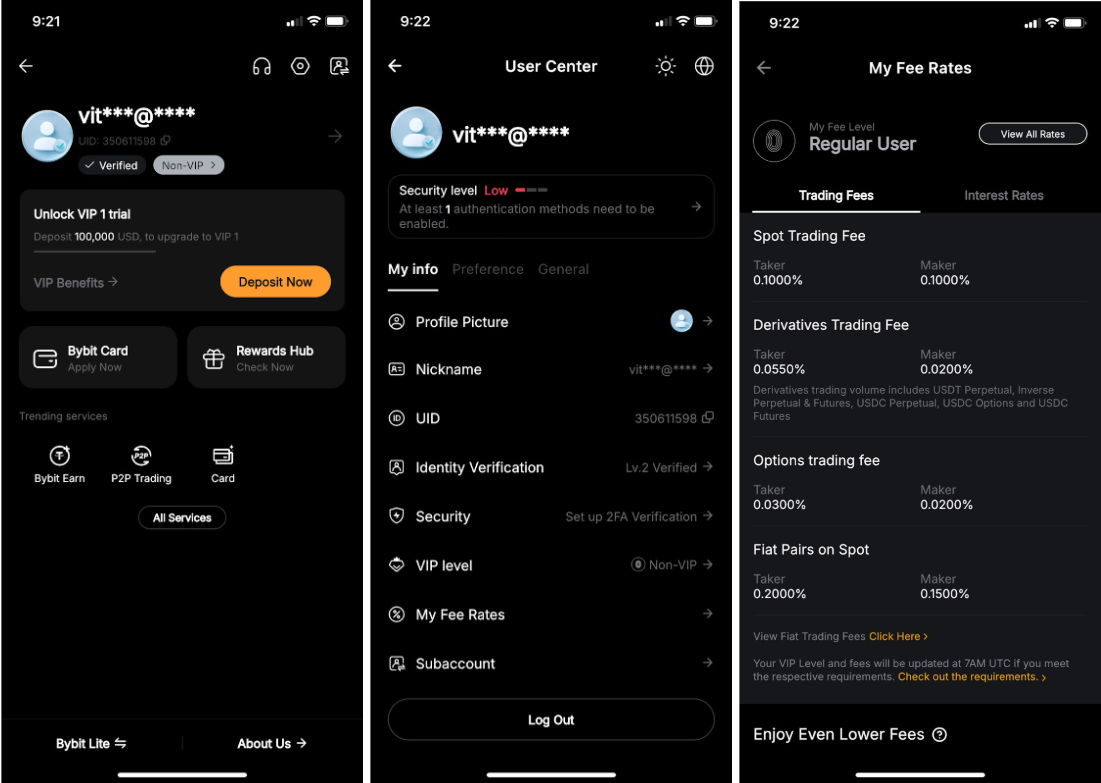Show All Services

[x=182, y=518]
